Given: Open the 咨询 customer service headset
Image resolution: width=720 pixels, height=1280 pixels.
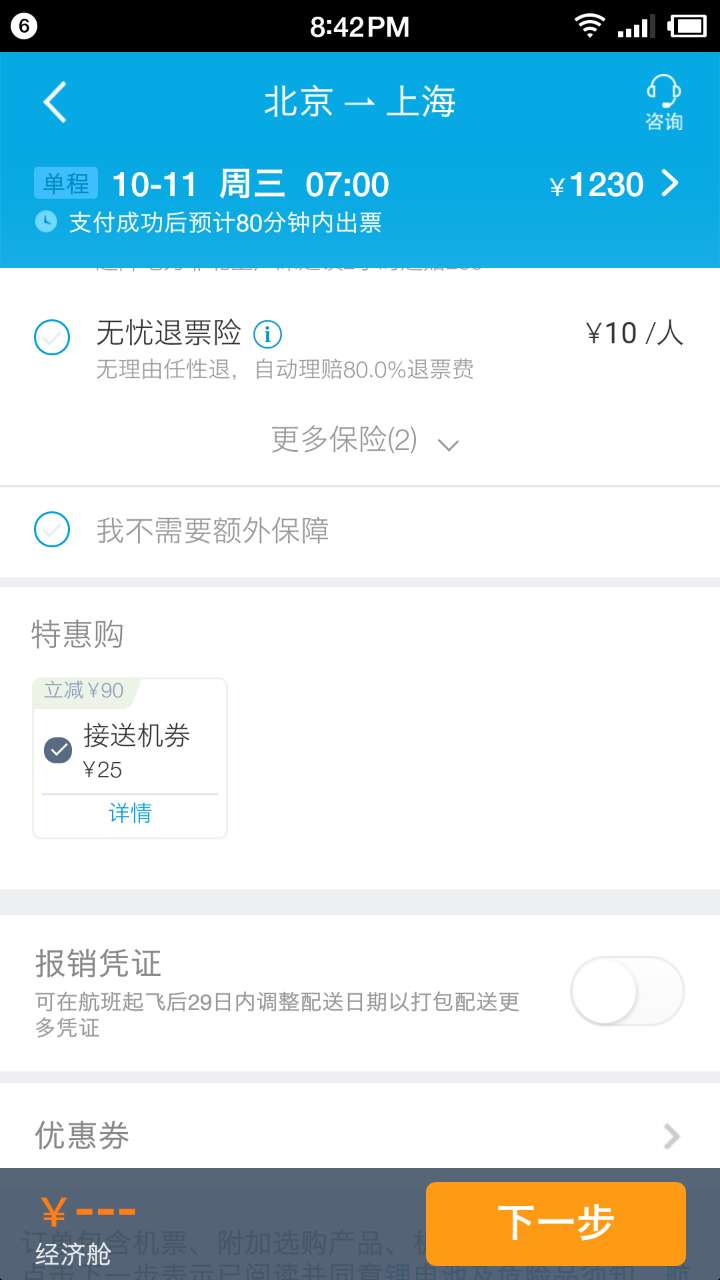Looking at the screenshot, I should pyautogui.click(x=663, y=102).
